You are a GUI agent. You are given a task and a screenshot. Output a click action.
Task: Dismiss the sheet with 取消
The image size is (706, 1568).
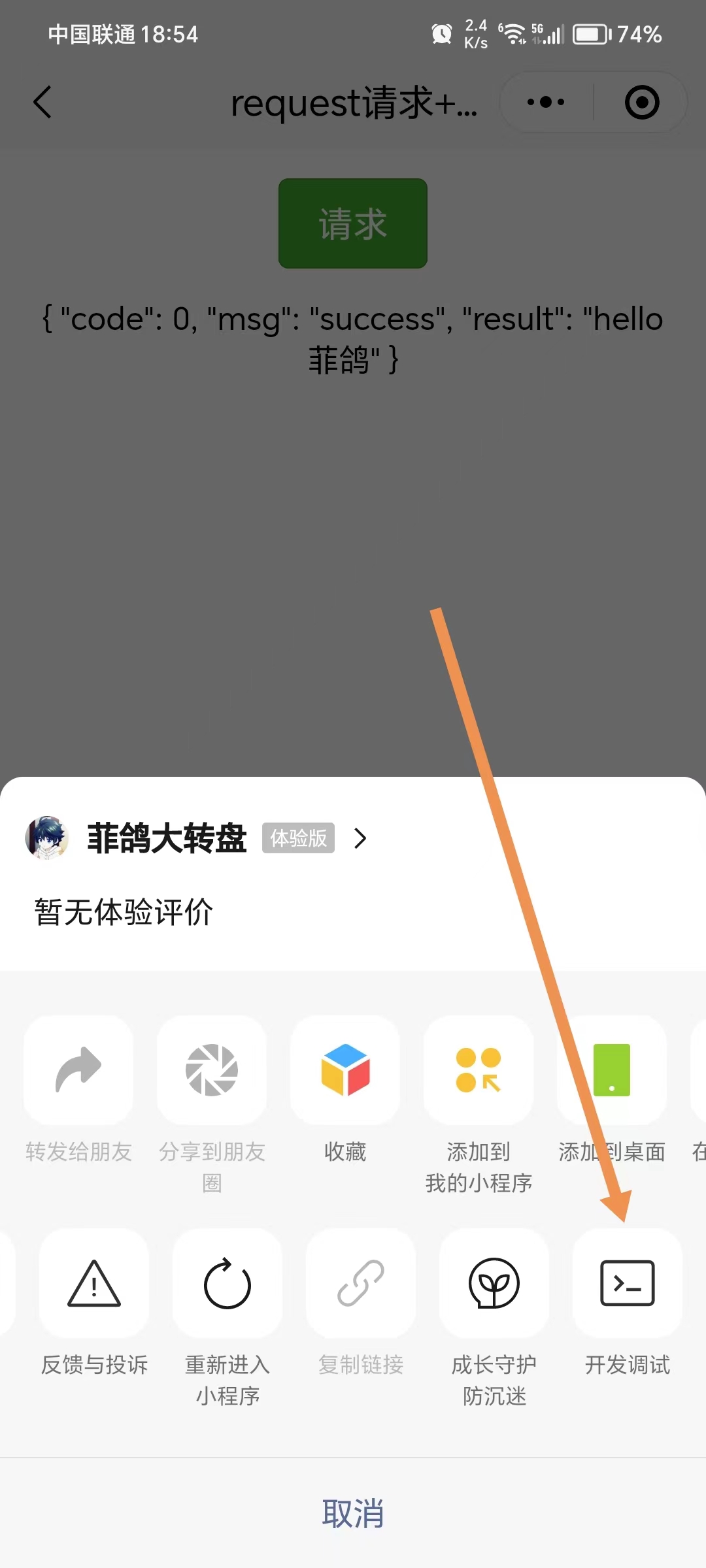tap(353, 1513)
